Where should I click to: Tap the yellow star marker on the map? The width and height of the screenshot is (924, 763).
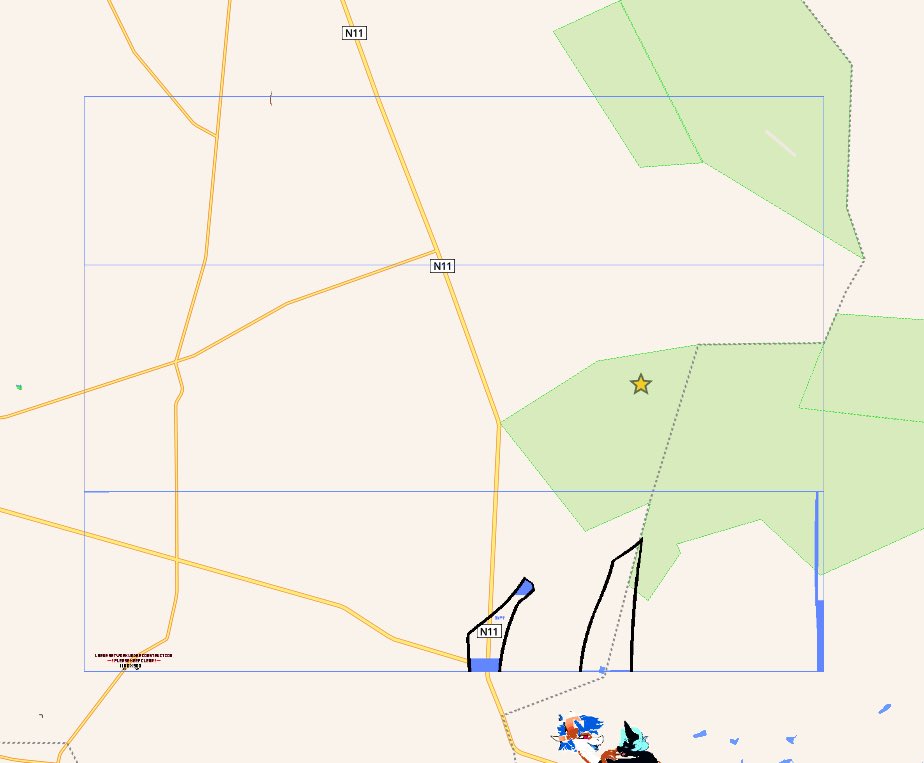pyautogui.click(x=641, y=384)
